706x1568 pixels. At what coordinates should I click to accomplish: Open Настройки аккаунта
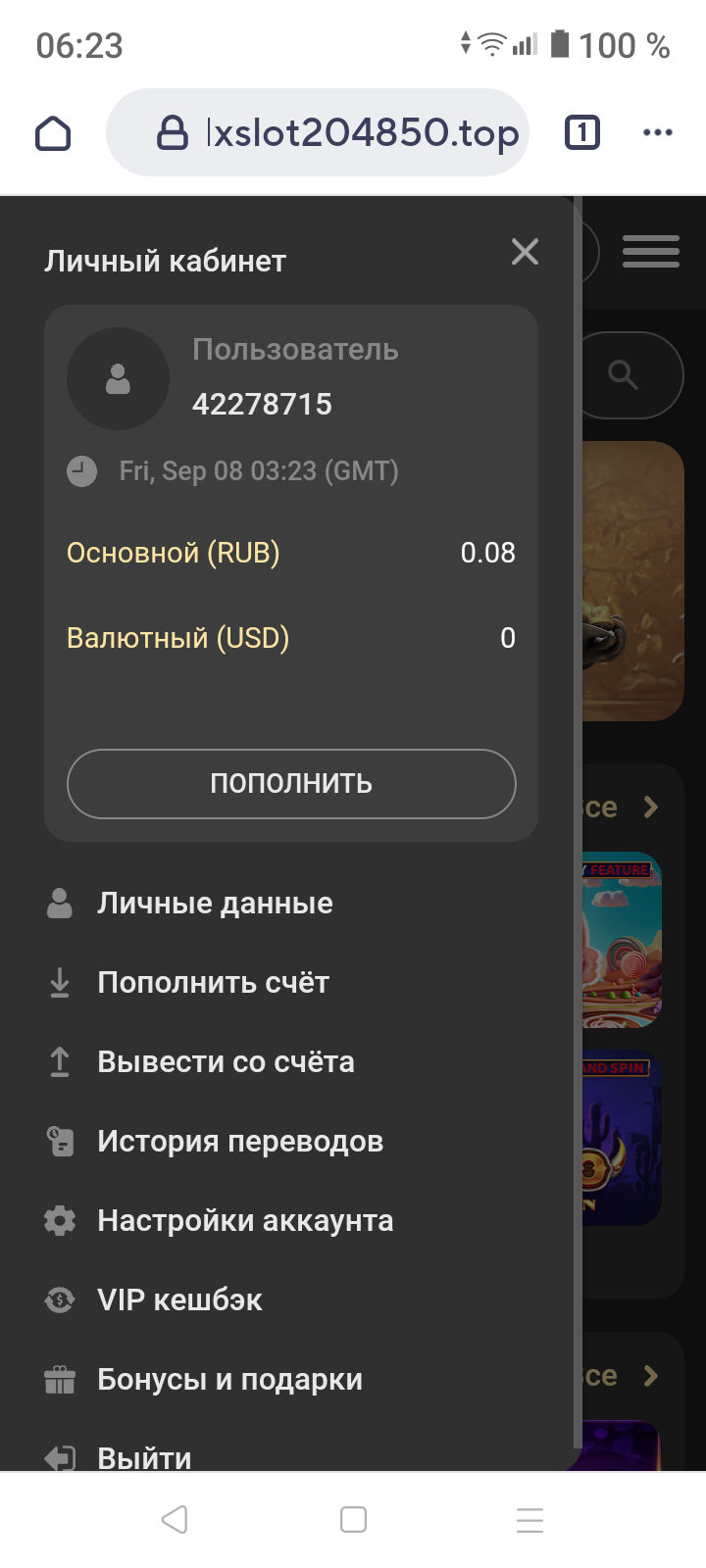pyautogui.click(x=245, y=1221)
